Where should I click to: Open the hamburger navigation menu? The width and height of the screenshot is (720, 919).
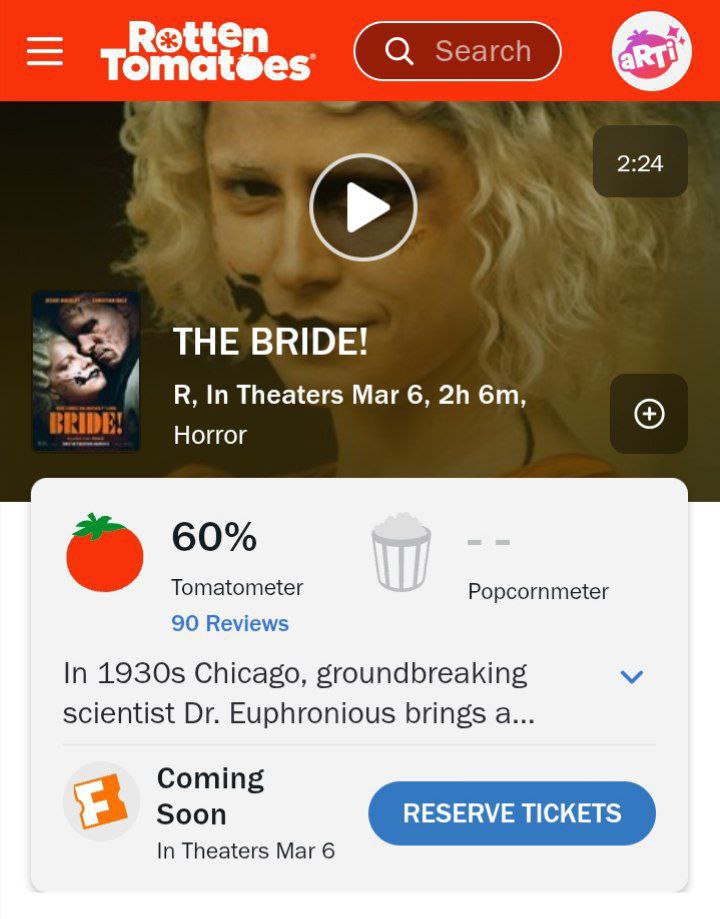[45, 51]
